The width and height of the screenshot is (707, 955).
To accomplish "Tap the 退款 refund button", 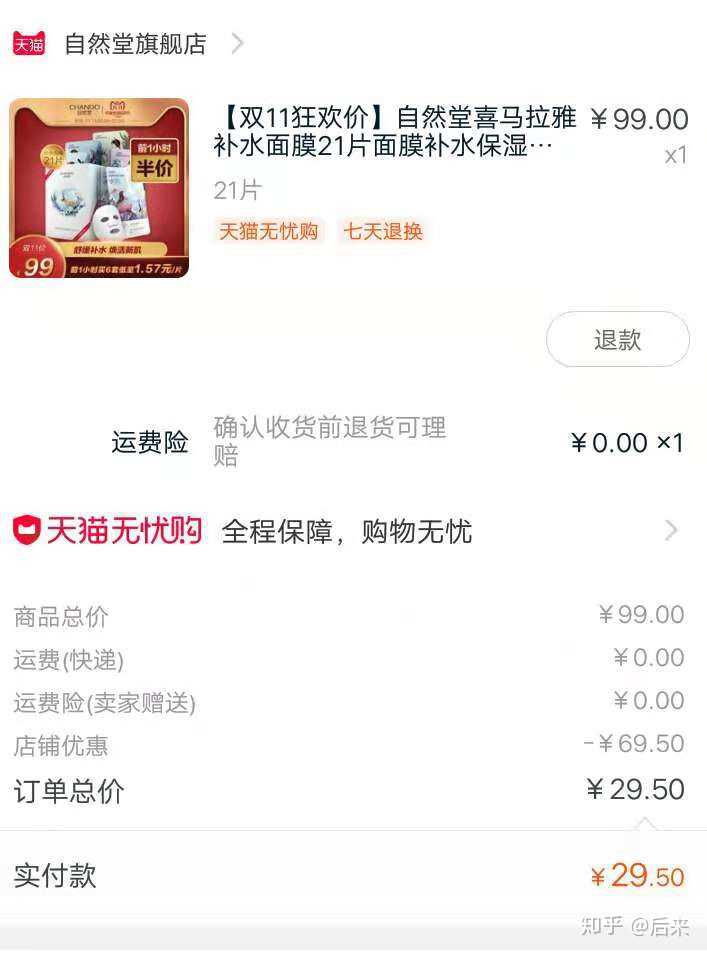I will tap(617, 340).
